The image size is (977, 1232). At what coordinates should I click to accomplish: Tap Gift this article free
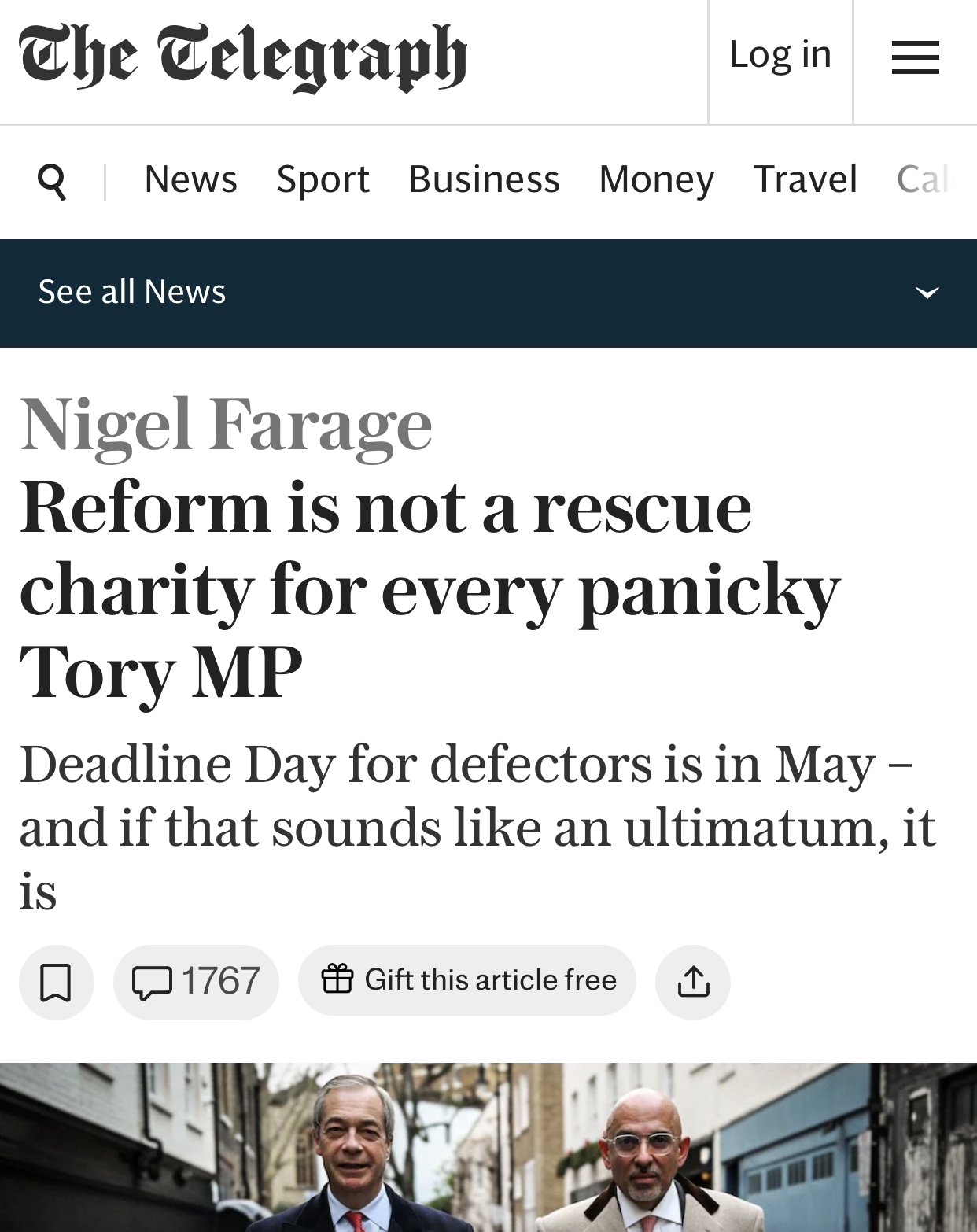tap(467, 980)
